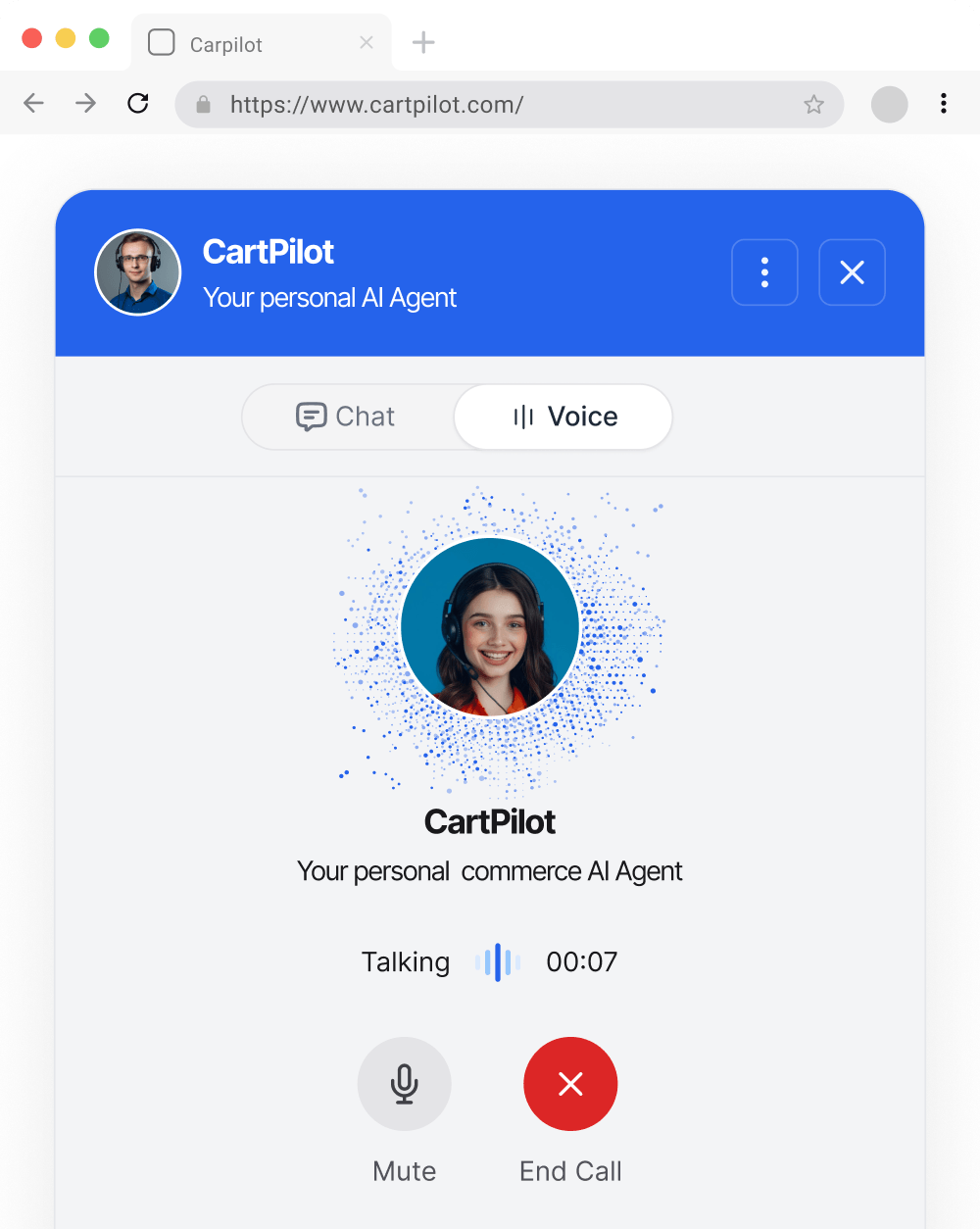Select the Voice tab
Screen dimensions: 980x1229
click(564, 417)
